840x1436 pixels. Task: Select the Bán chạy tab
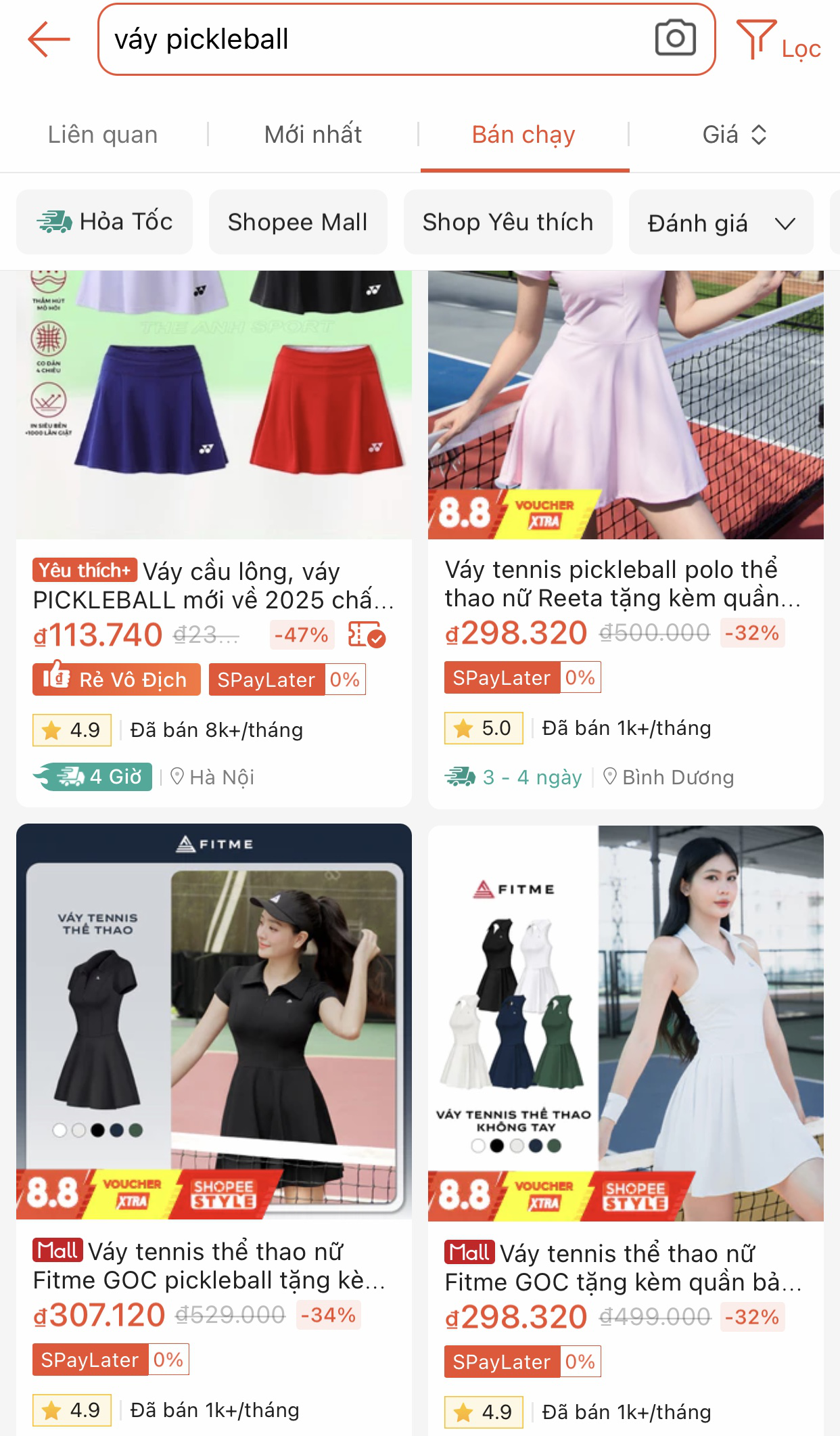point(523,135)
